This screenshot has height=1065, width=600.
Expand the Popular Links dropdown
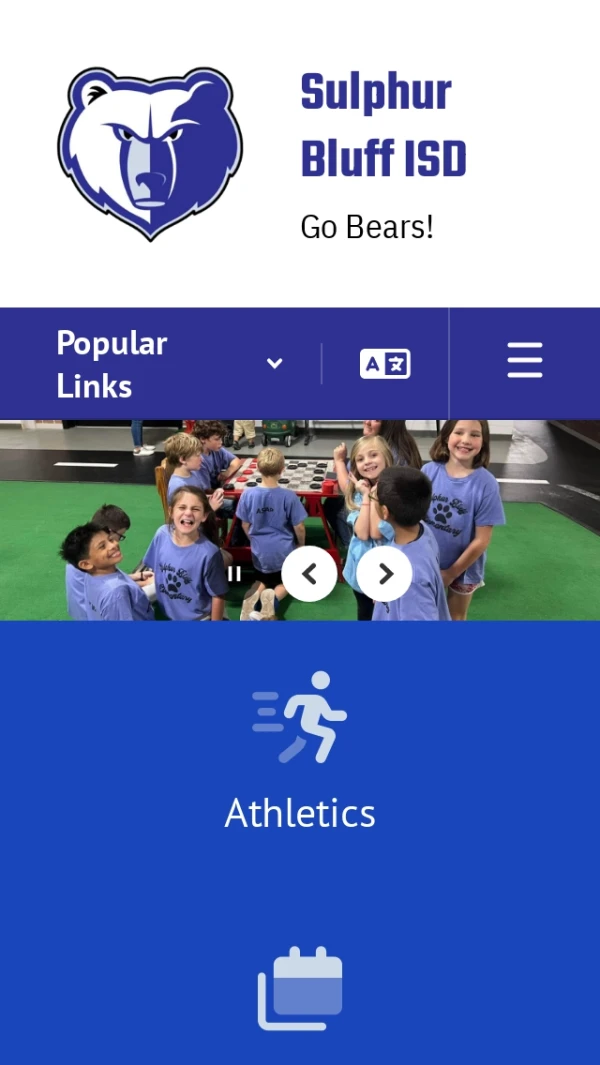click(170, 364)
